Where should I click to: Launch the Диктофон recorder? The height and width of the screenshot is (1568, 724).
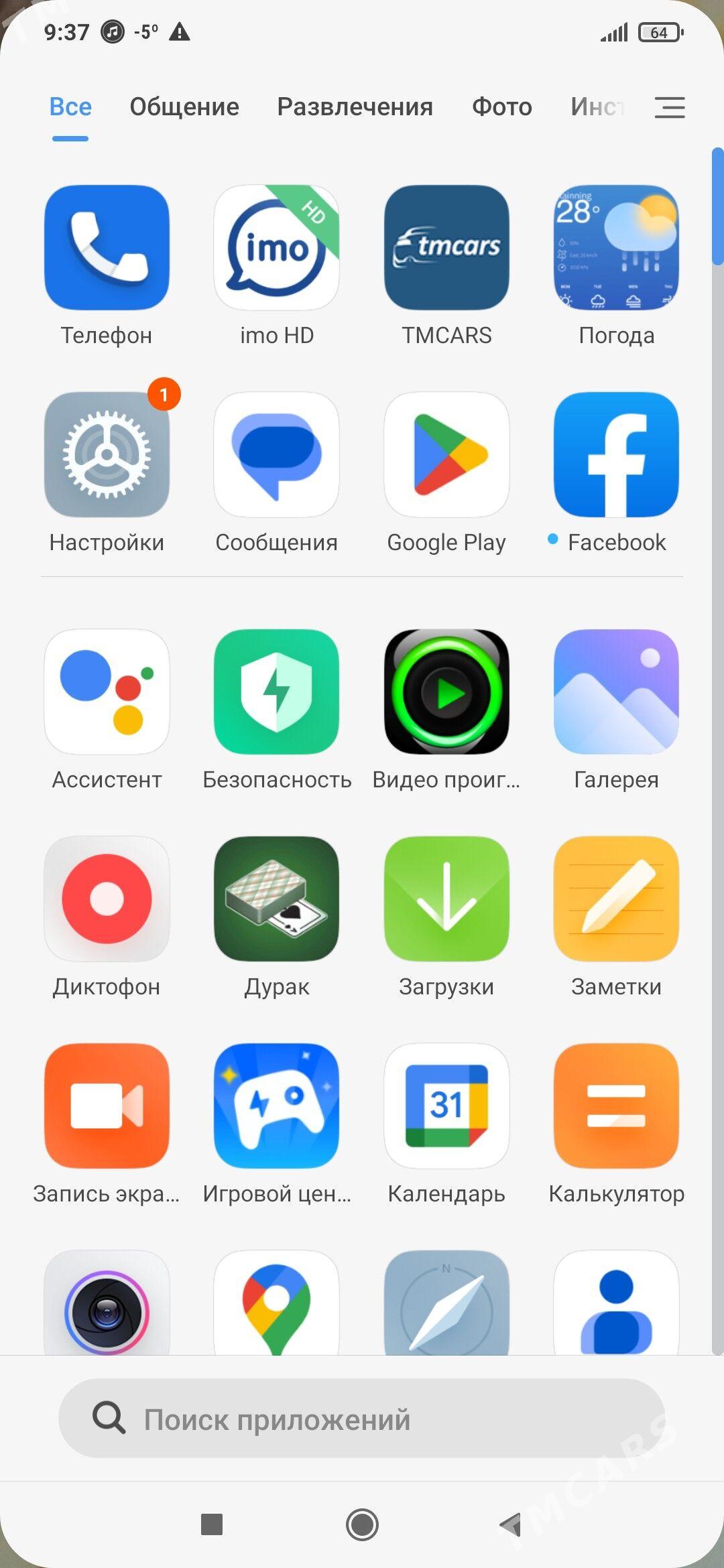tap(107, 899)
